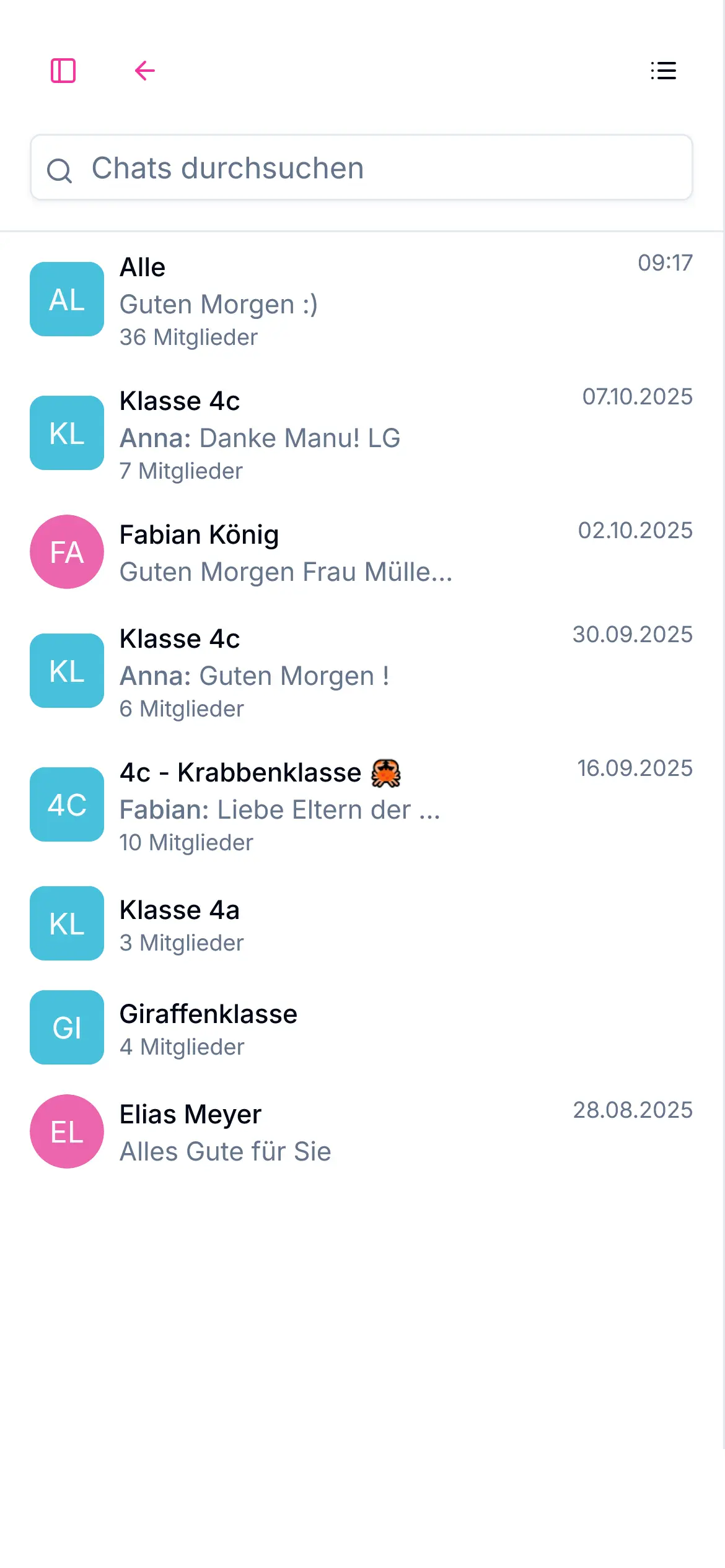Screen dimensions: 725x1568
Task: Open the list menu icon
Action: coord(663,71)
